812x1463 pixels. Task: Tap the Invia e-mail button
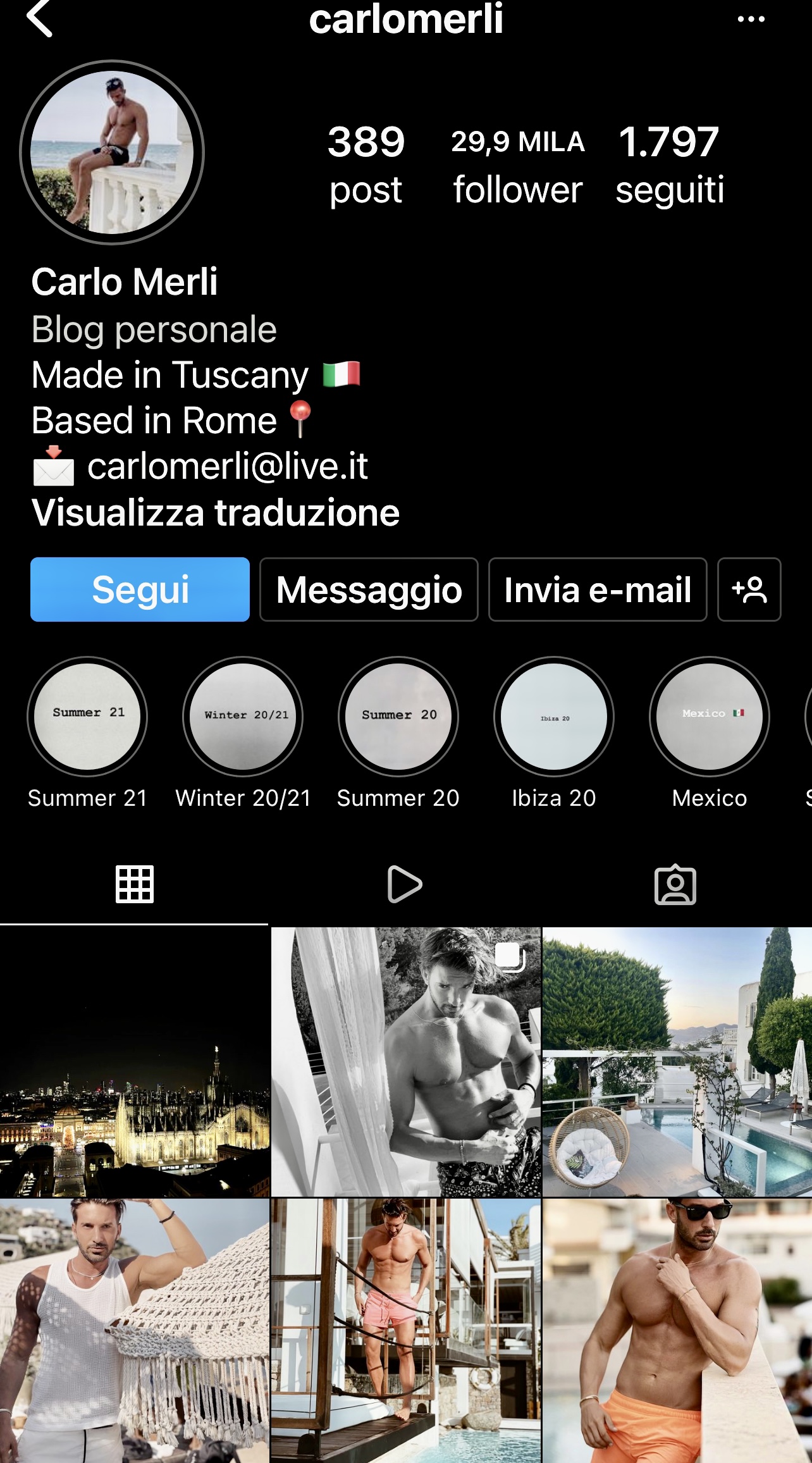click(x=598, y=590)
